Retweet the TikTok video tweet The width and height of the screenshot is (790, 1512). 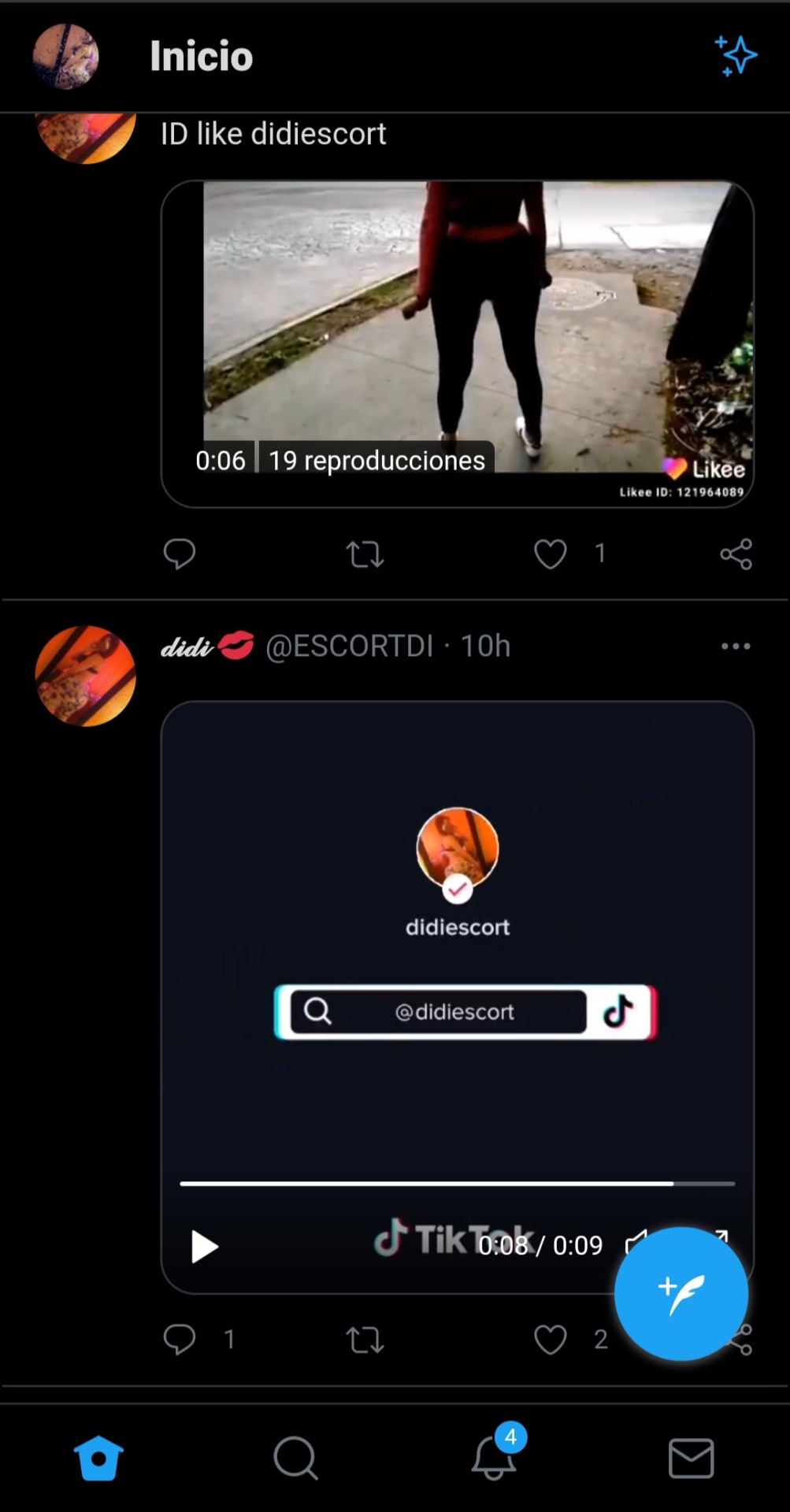[365, 1339]
